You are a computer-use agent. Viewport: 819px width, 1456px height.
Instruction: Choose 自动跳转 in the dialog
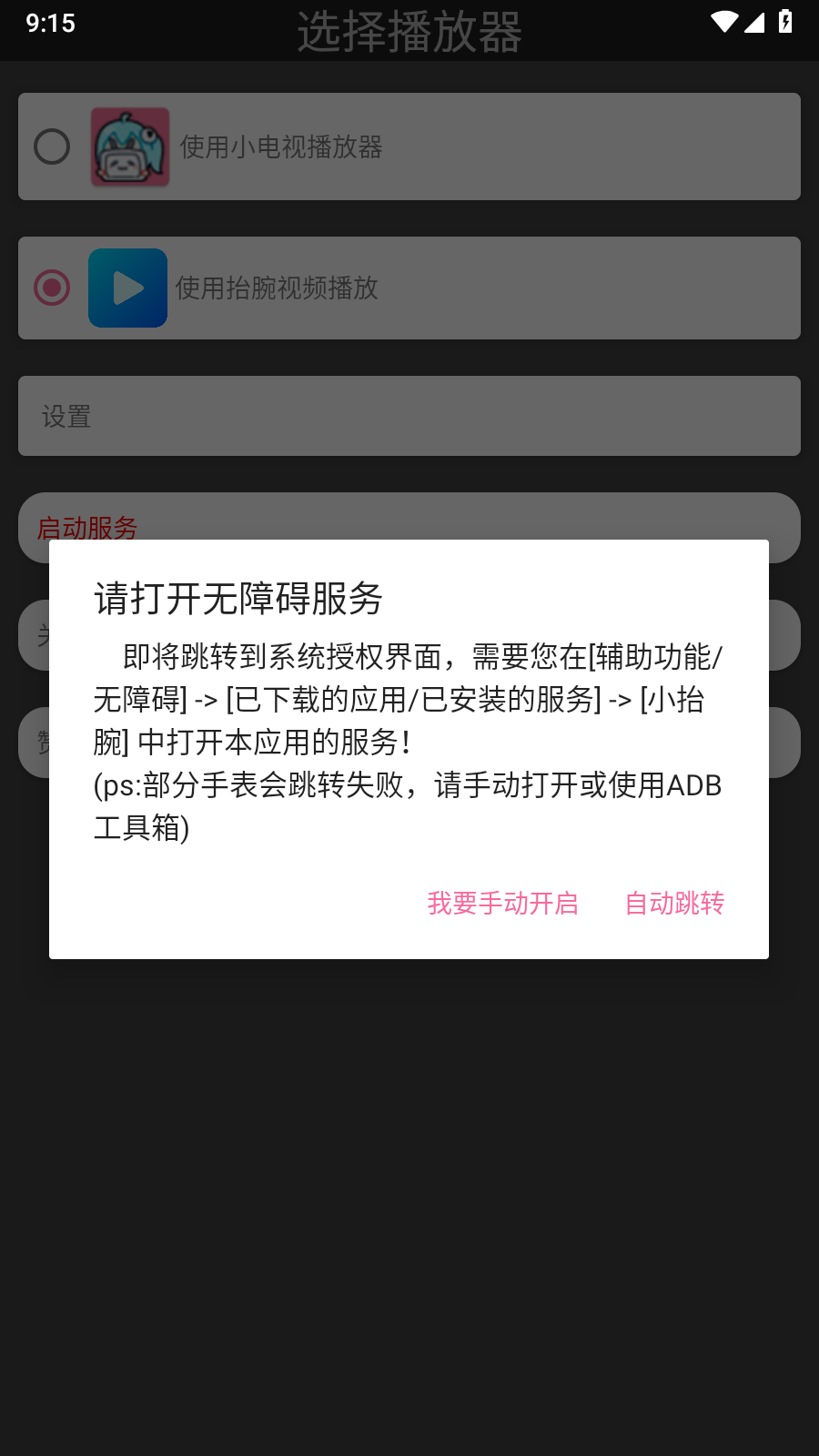click(x=673, y=903)
